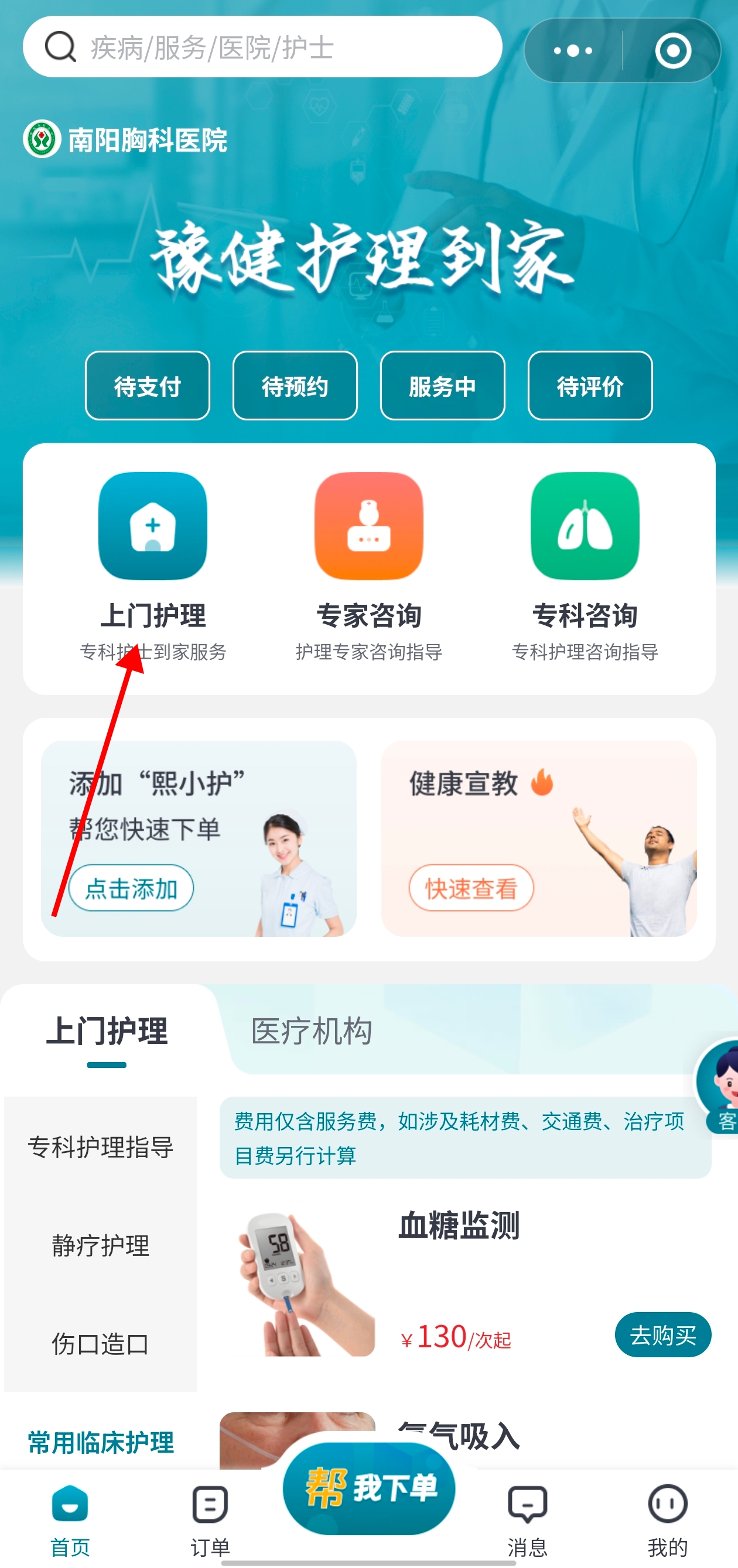View 待支付 orders
The image size is (738, 1568).
point(148,386)
